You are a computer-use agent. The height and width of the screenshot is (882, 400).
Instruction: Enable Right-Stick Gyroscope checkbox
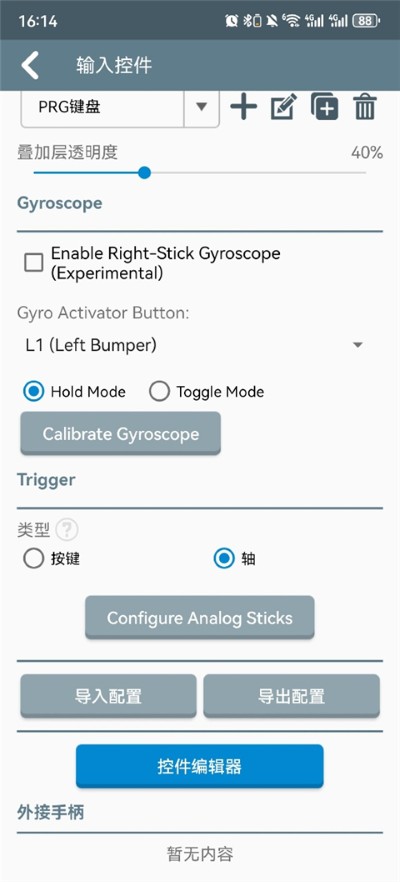(x=34, y=263)
